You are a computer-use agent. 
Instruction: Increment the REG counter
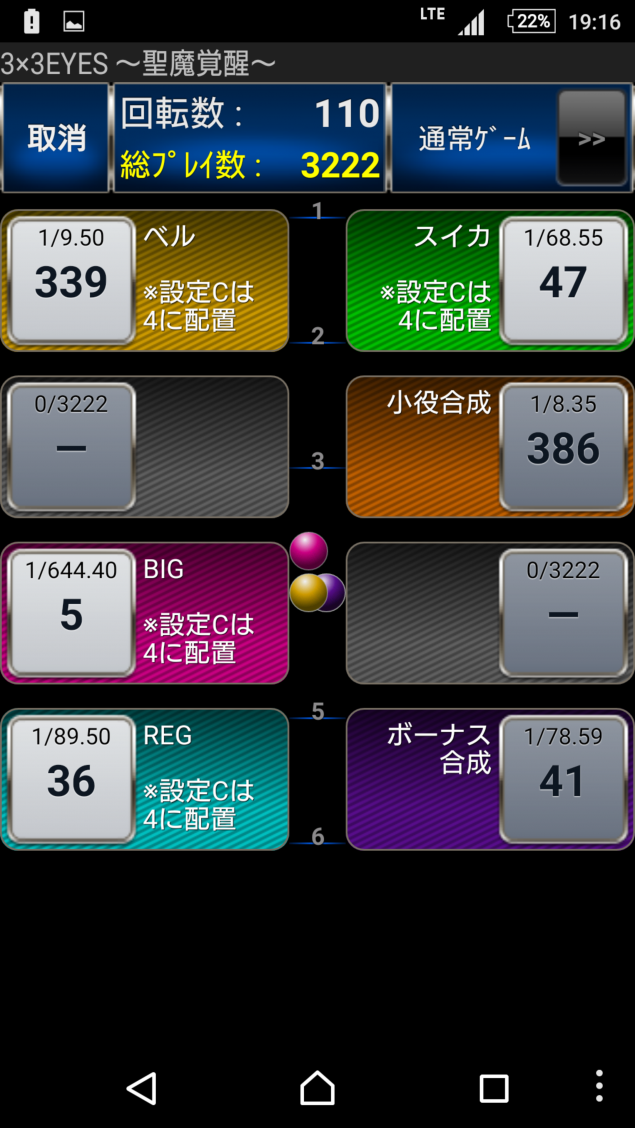[71, 779]
